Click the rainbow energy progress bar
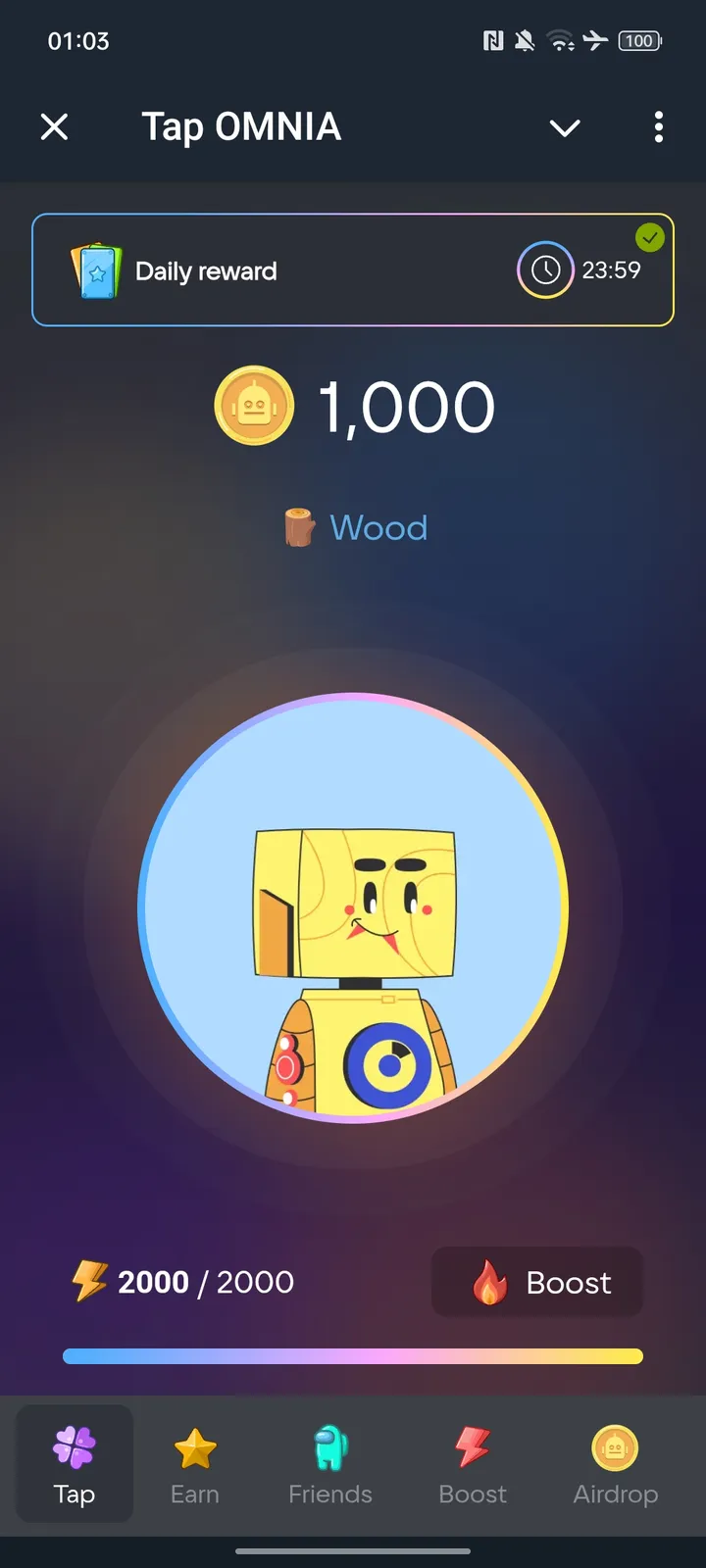 pyautogui.click(x=353, y=1355)
